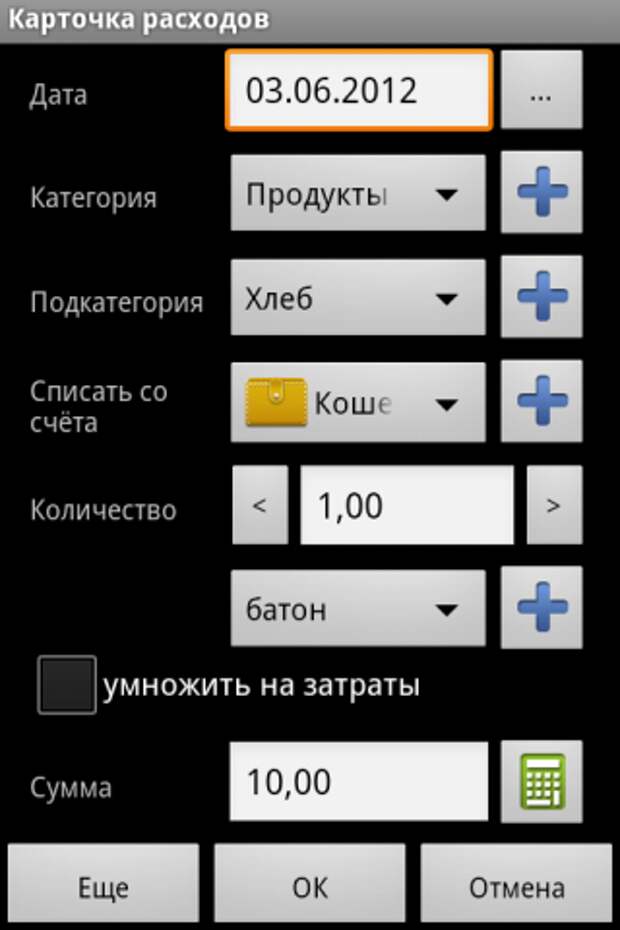Tap the date field showing 03.06.2012
This screenshot has height=930, width=620.
[x=359, y=91]
